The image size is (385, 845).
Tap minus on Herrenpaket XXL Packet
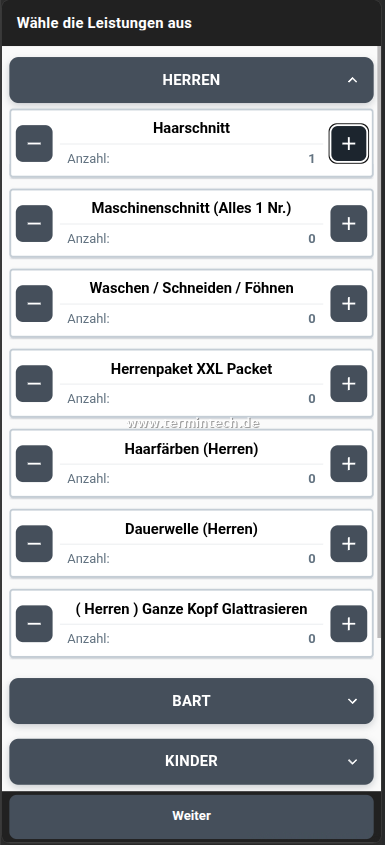point(34,384)
